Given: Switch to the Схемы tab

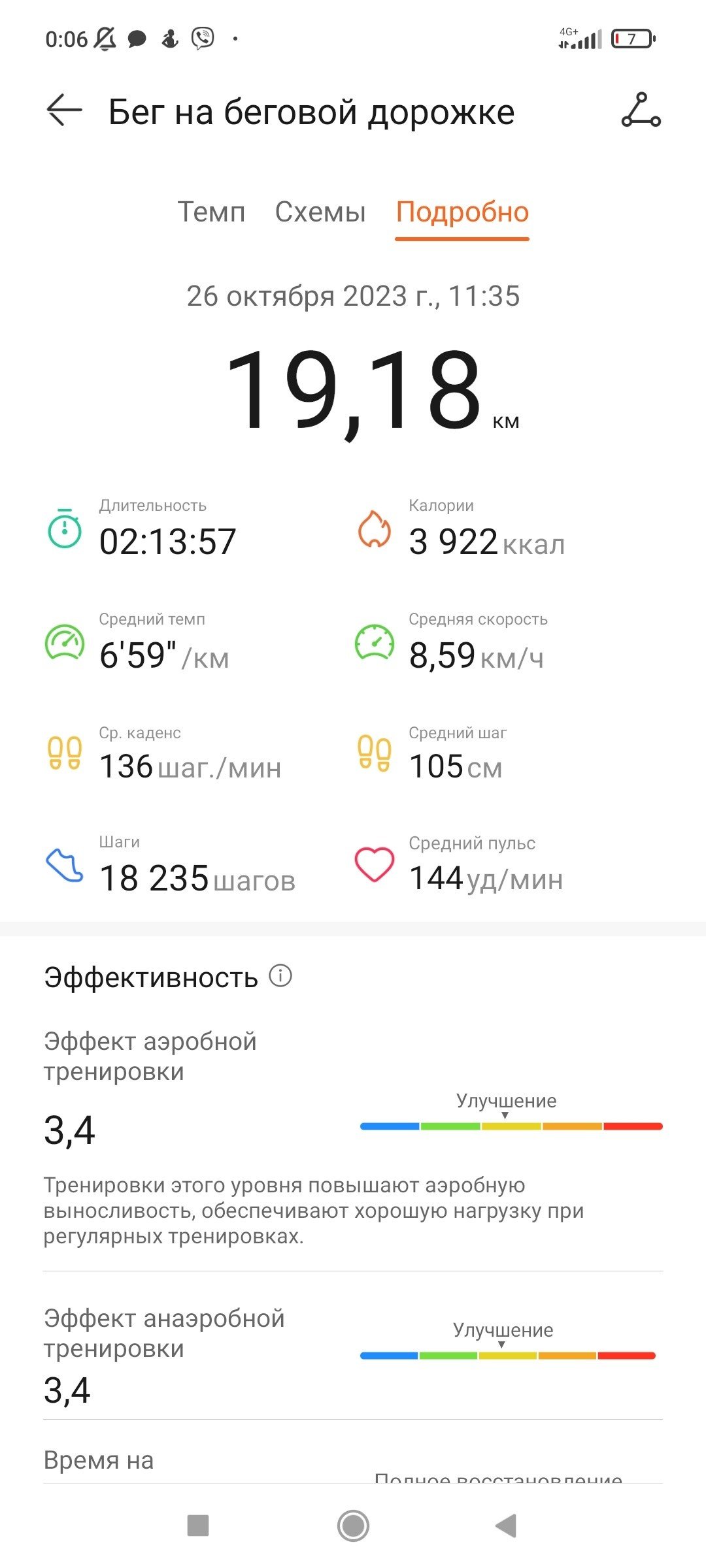Looking at the screenshot, I should [x=320, y=212].
